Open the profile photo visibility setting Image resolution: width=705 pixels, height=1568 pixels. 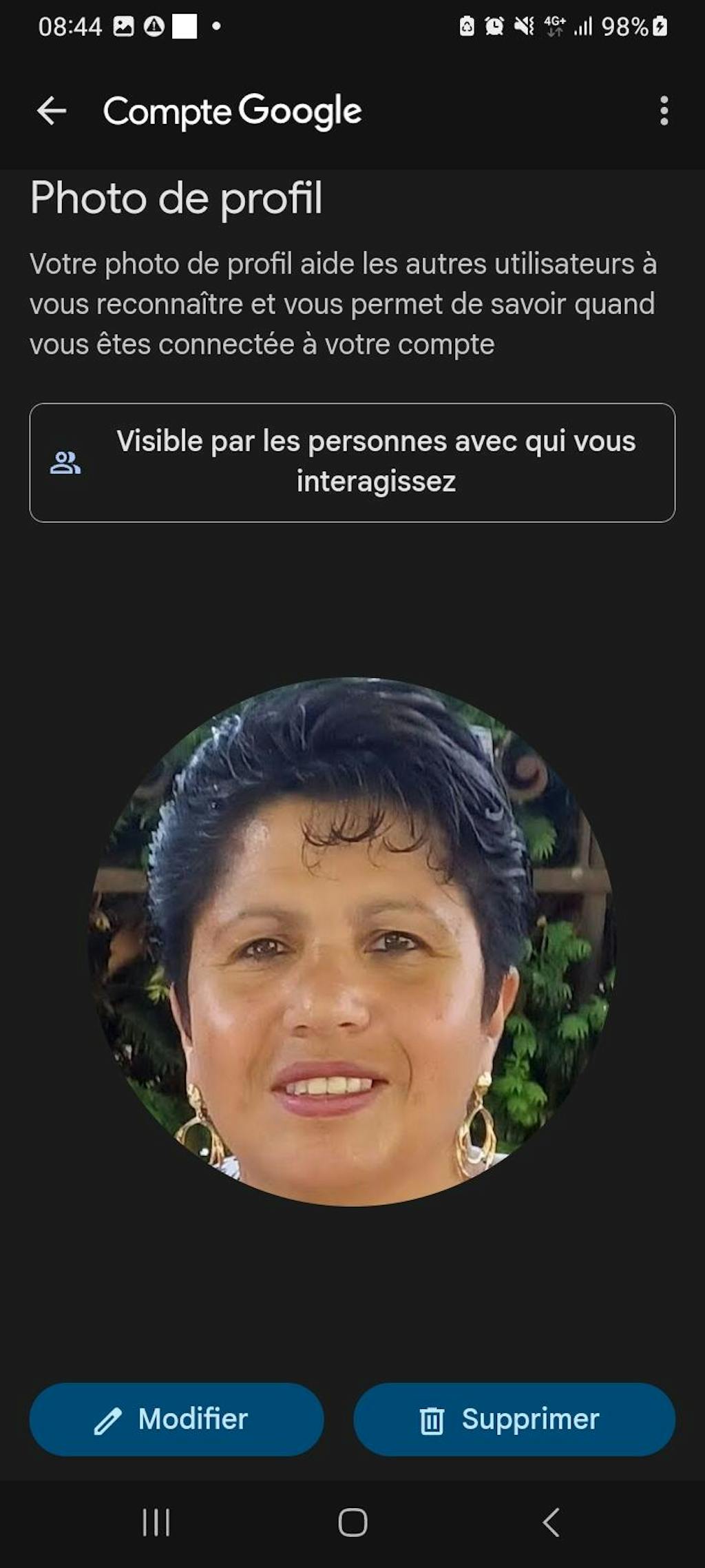[x=352, y=462]
